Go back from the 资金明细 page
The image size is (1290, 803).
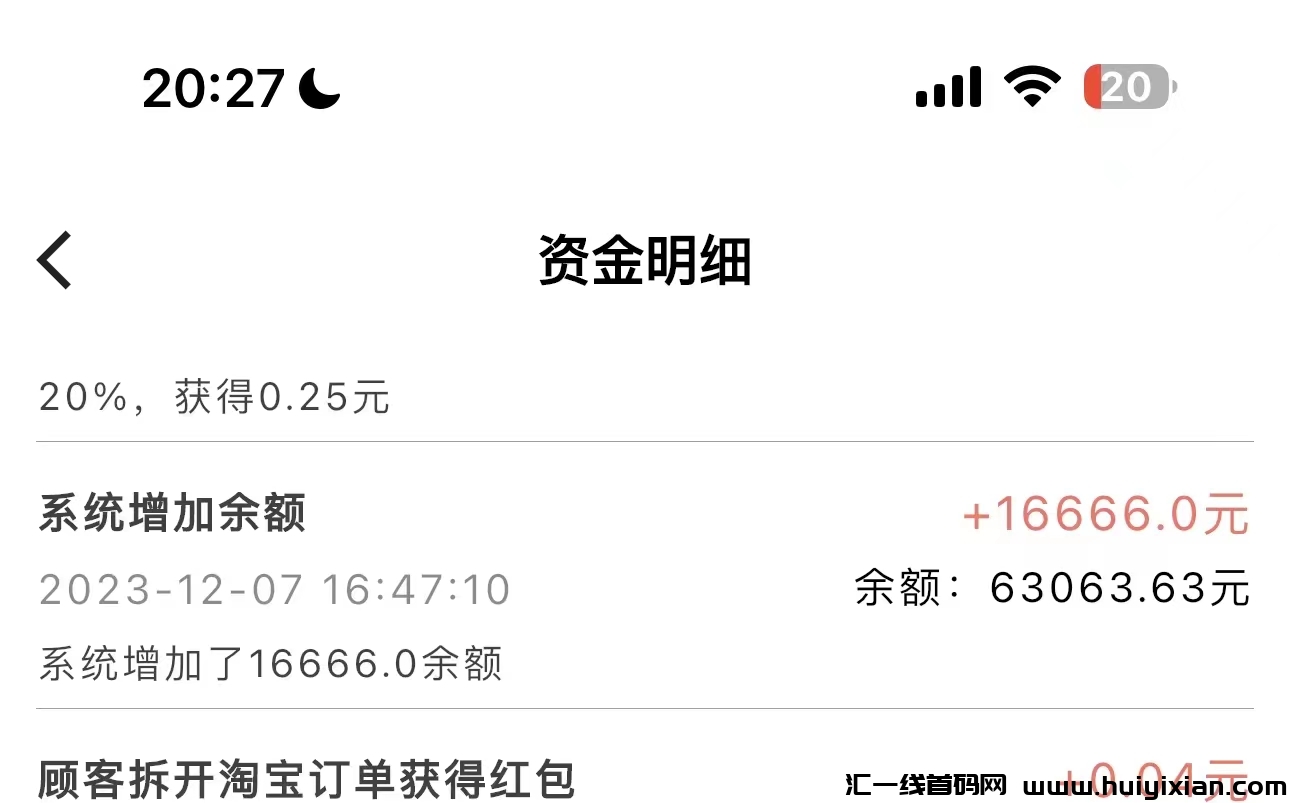(55, 261)
